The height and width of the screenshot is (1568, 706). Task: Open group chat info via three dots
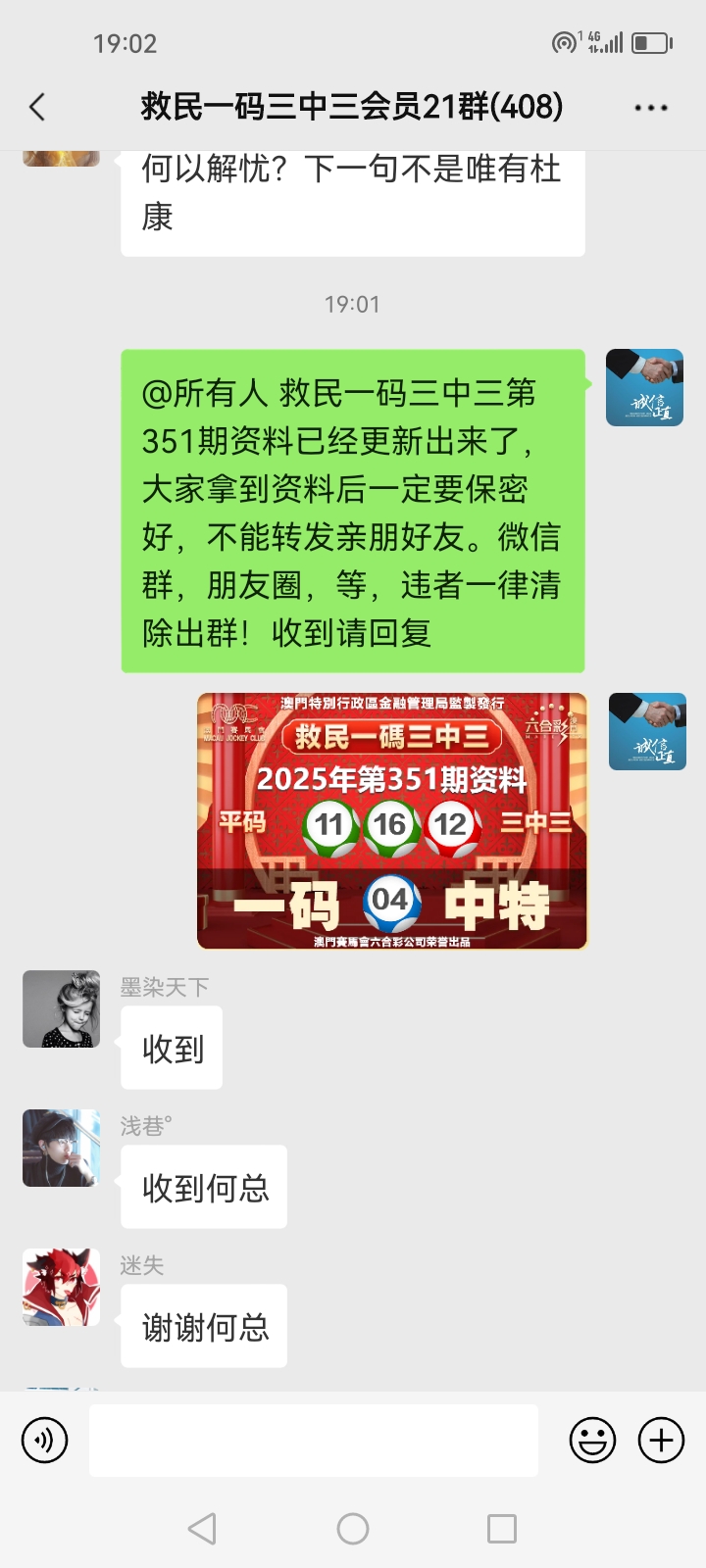click(x=651, y=108)
